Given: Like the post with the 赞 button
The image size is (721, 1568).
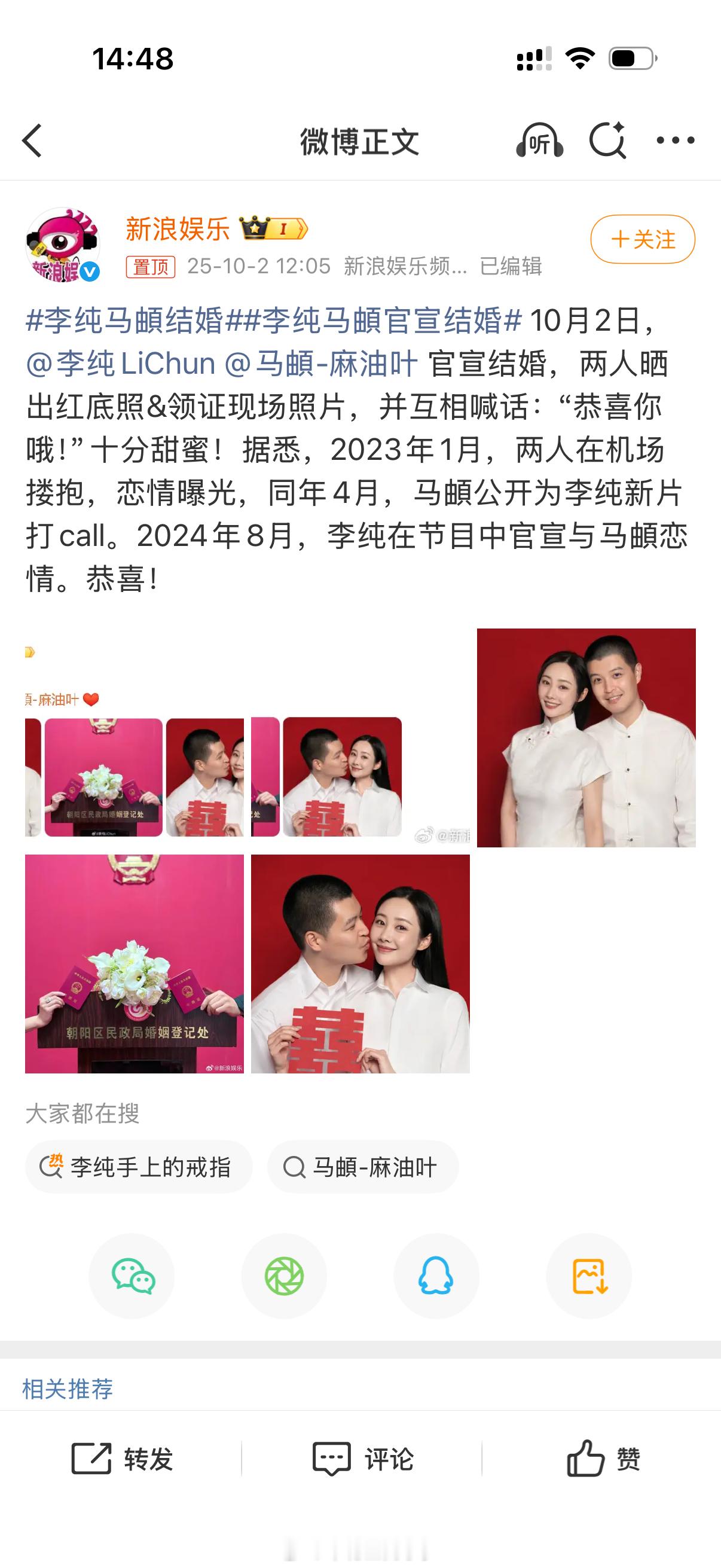Looking at the screenshot, I should (603, 1459).
